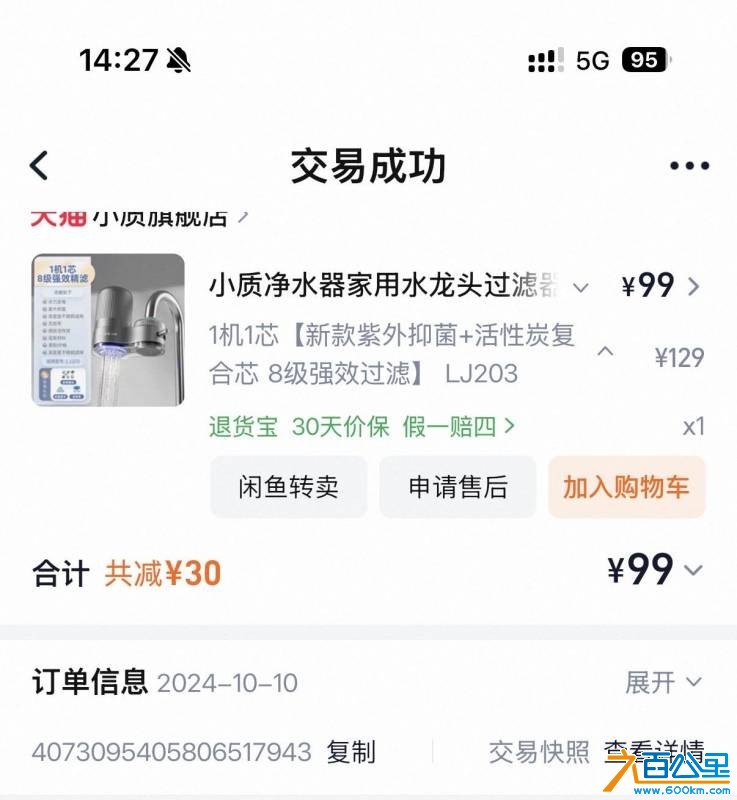Tap the green arrow after 假一赔四

coord(510,425)
